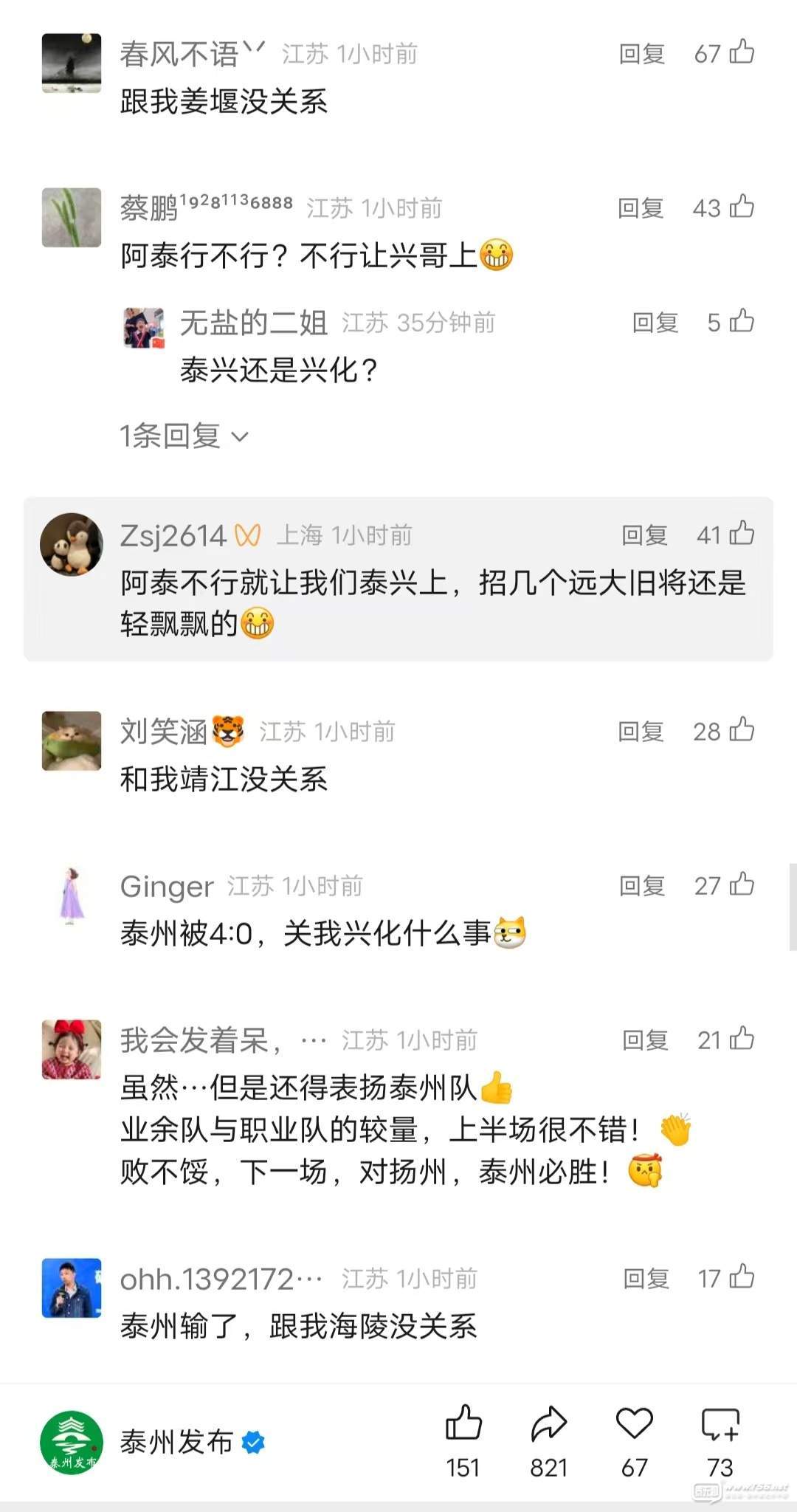Like 我会发着呆's comment

(742, 1038)
